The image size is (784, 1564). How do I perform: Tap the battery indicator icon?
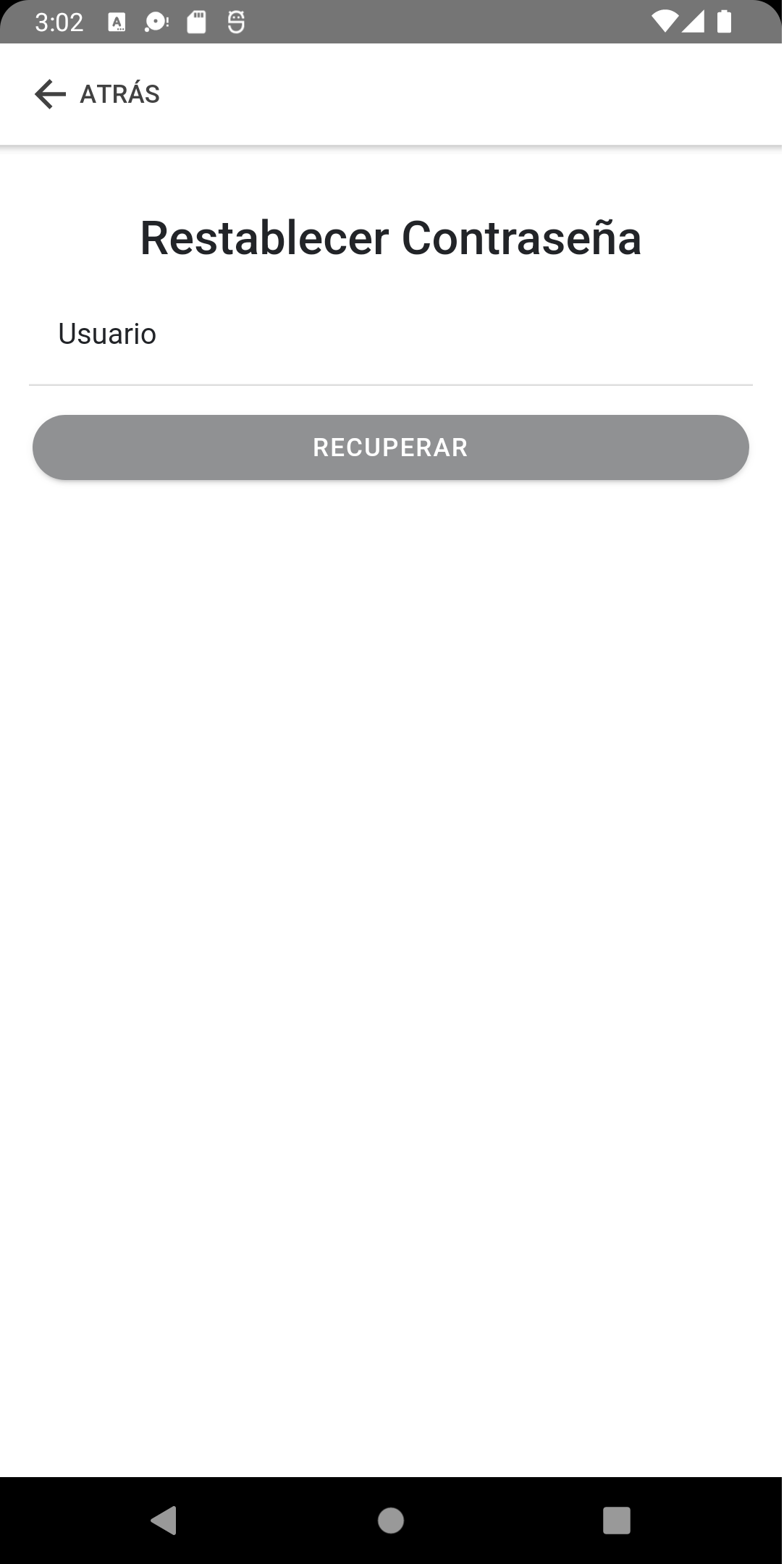tap(724, 20)
